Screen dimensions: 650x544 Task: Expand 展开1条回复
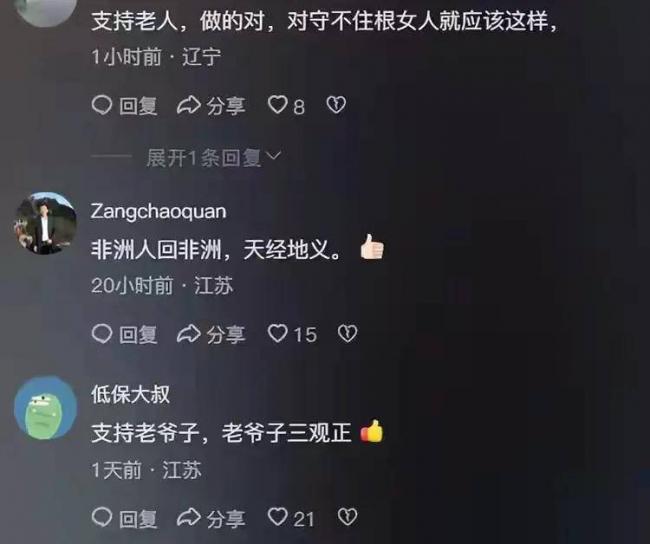pyautogui.click(x=214, y=158)
